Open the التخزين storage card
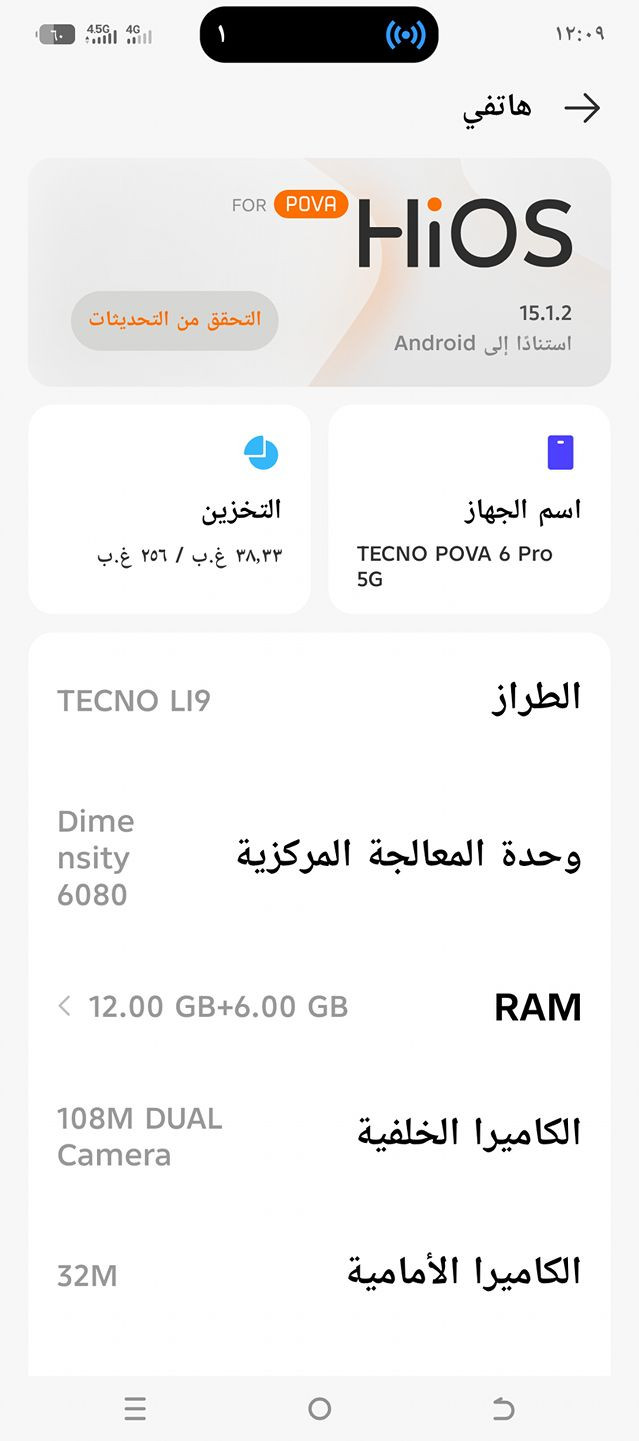Image resolution: width=639 pixels, height=1441 pixels. pos(169,509)
